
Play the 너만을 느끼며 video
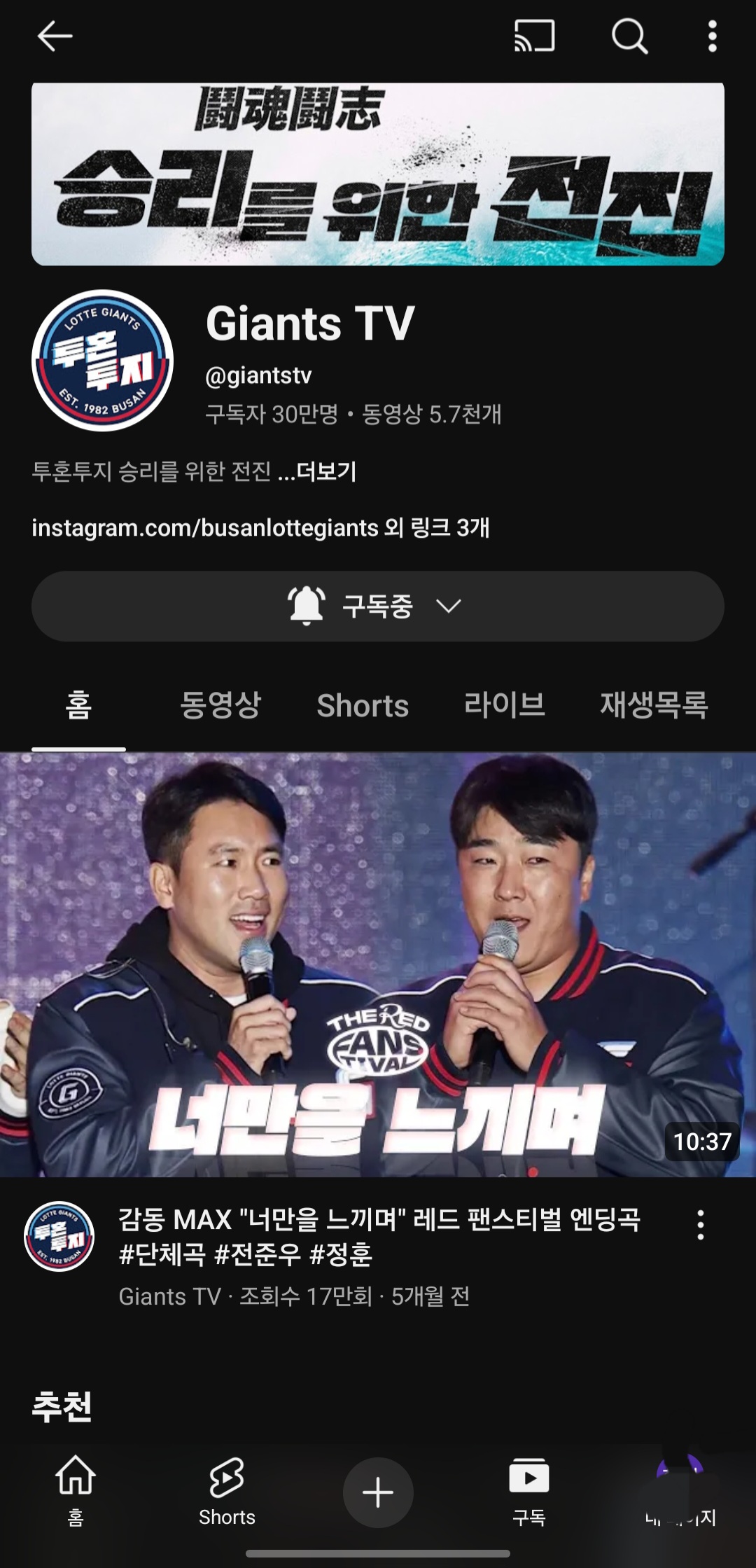[x=378, y=964]
